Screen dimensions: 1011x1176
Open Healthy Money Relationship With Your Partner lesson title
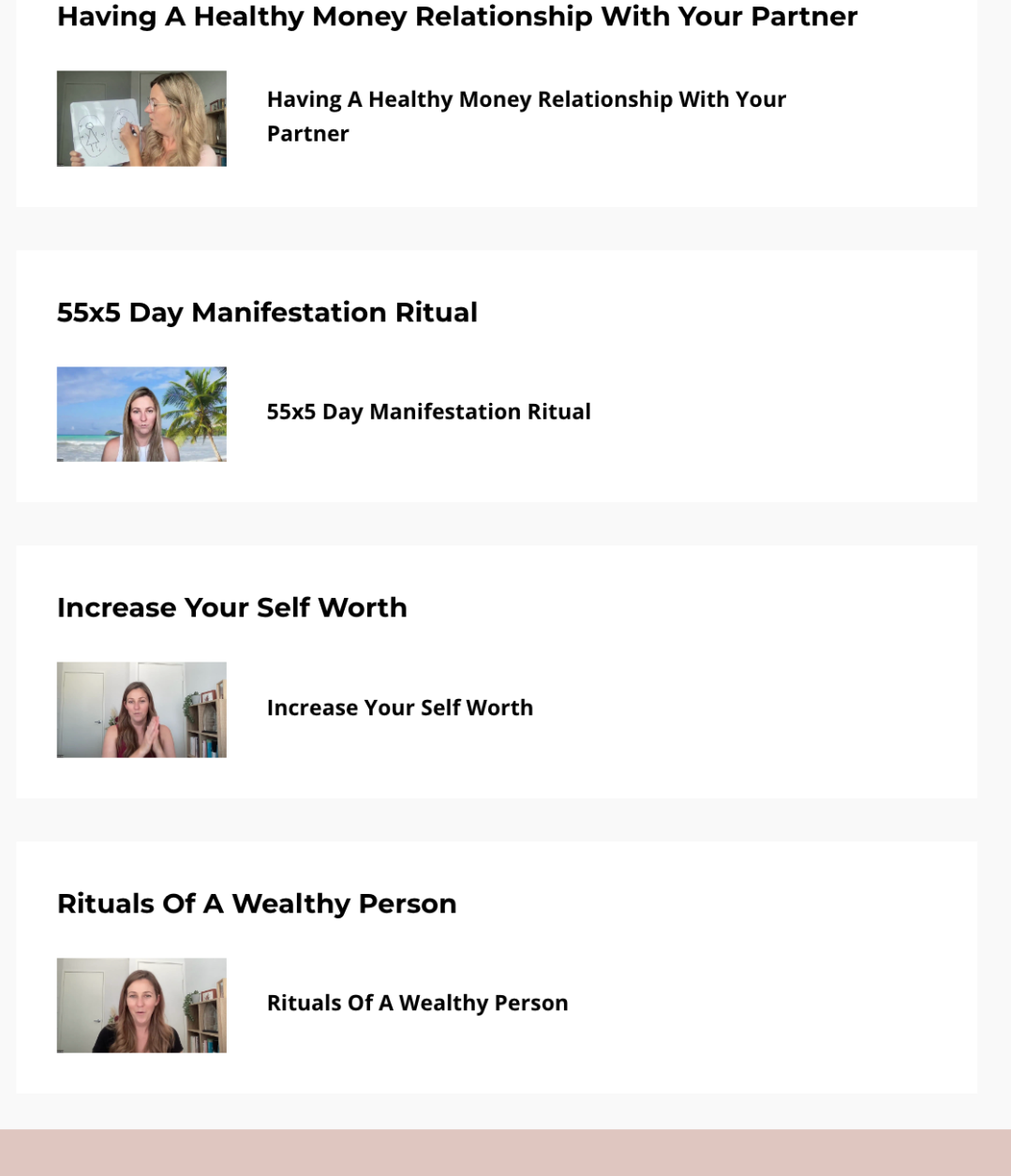pos(526,116)
